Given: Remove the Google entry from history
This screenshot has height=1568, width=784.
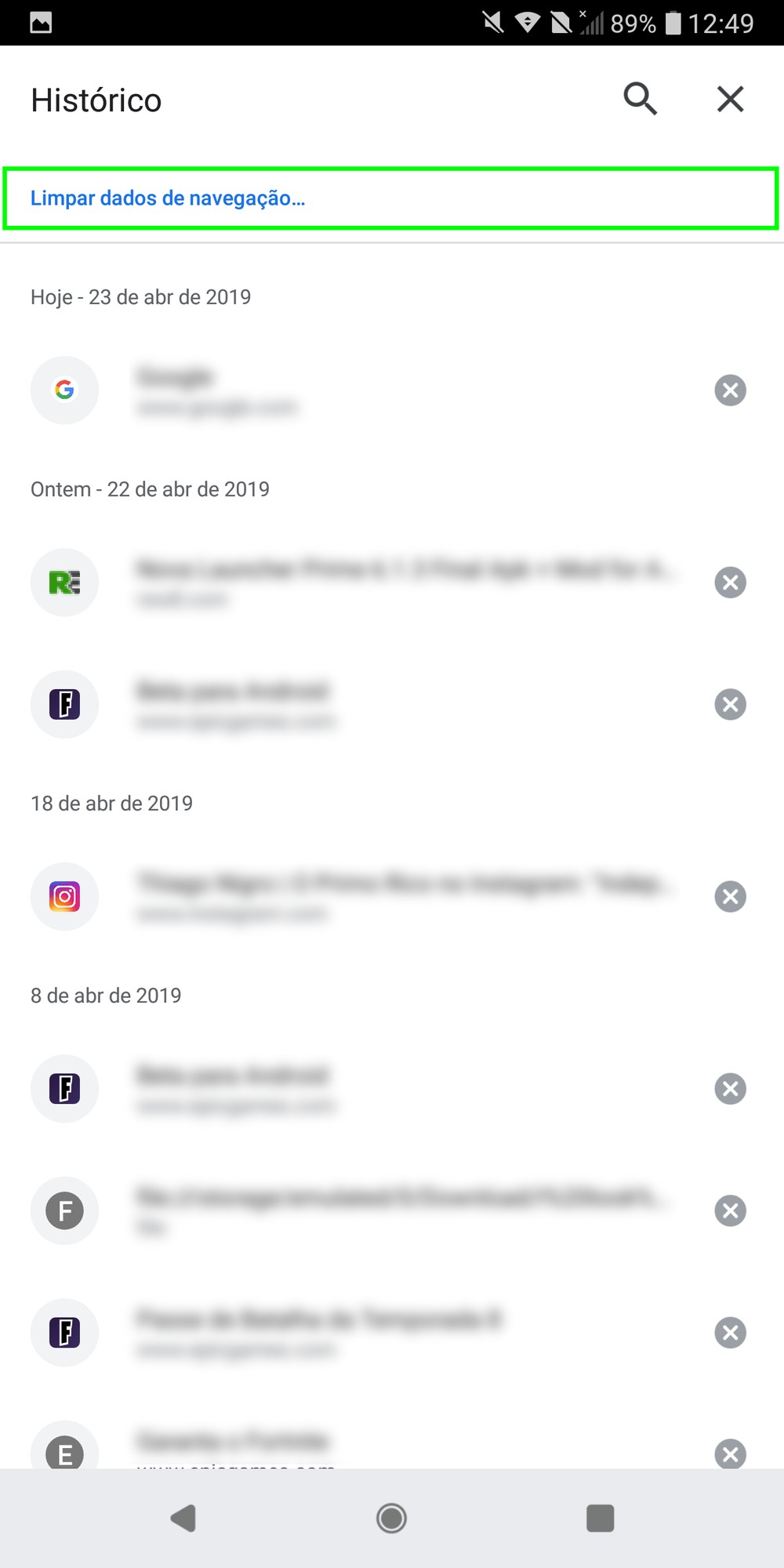Looking at the screenshot, I should coord(730,390).
